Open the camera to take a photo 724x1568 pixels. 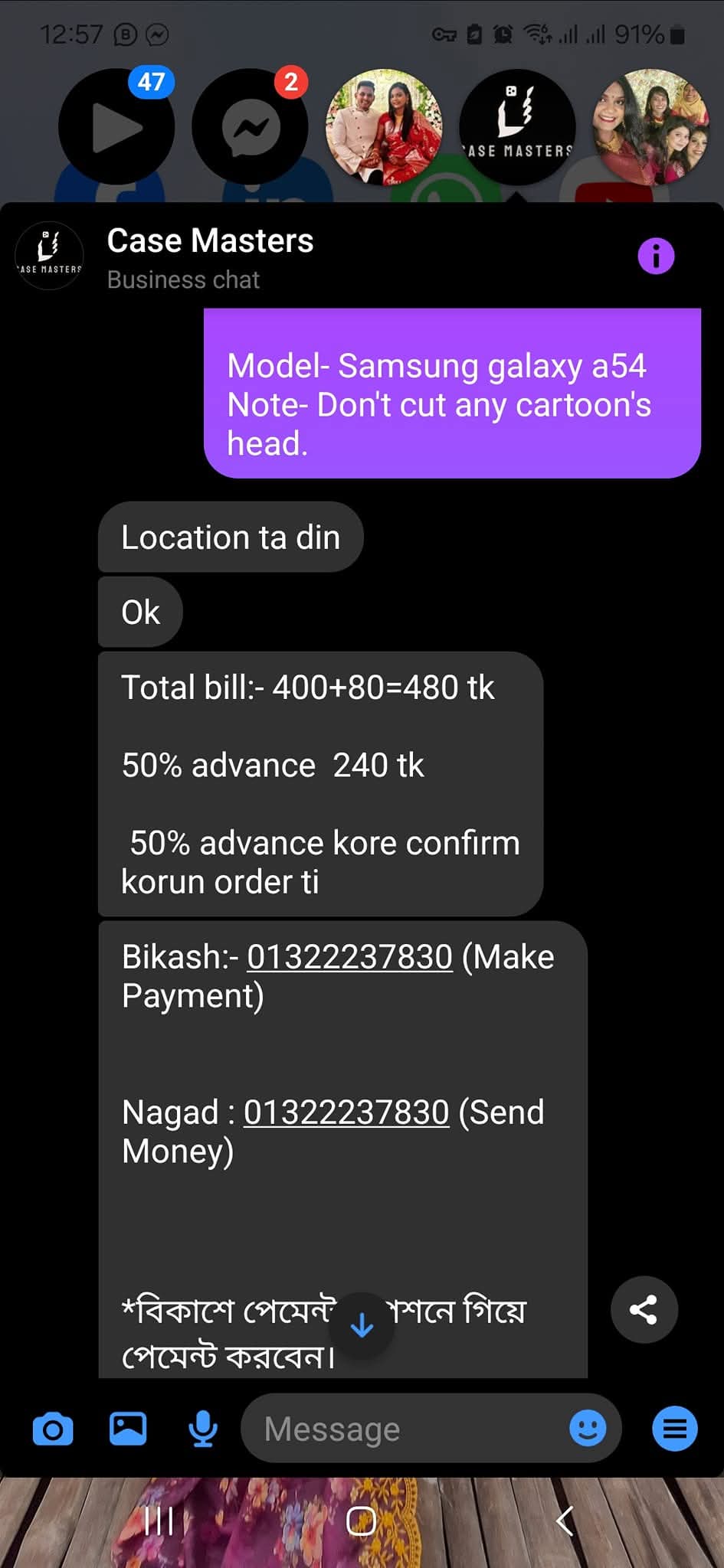[x=53, y=1429]
